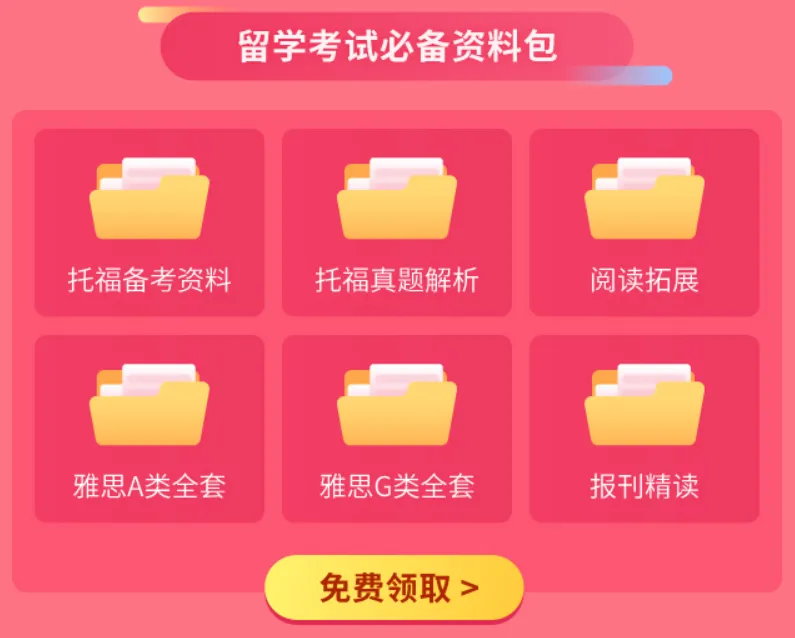The image size is (795, 638).
Task: Open the 托福真题解析 folder card
Action: [x=396, y=222]
